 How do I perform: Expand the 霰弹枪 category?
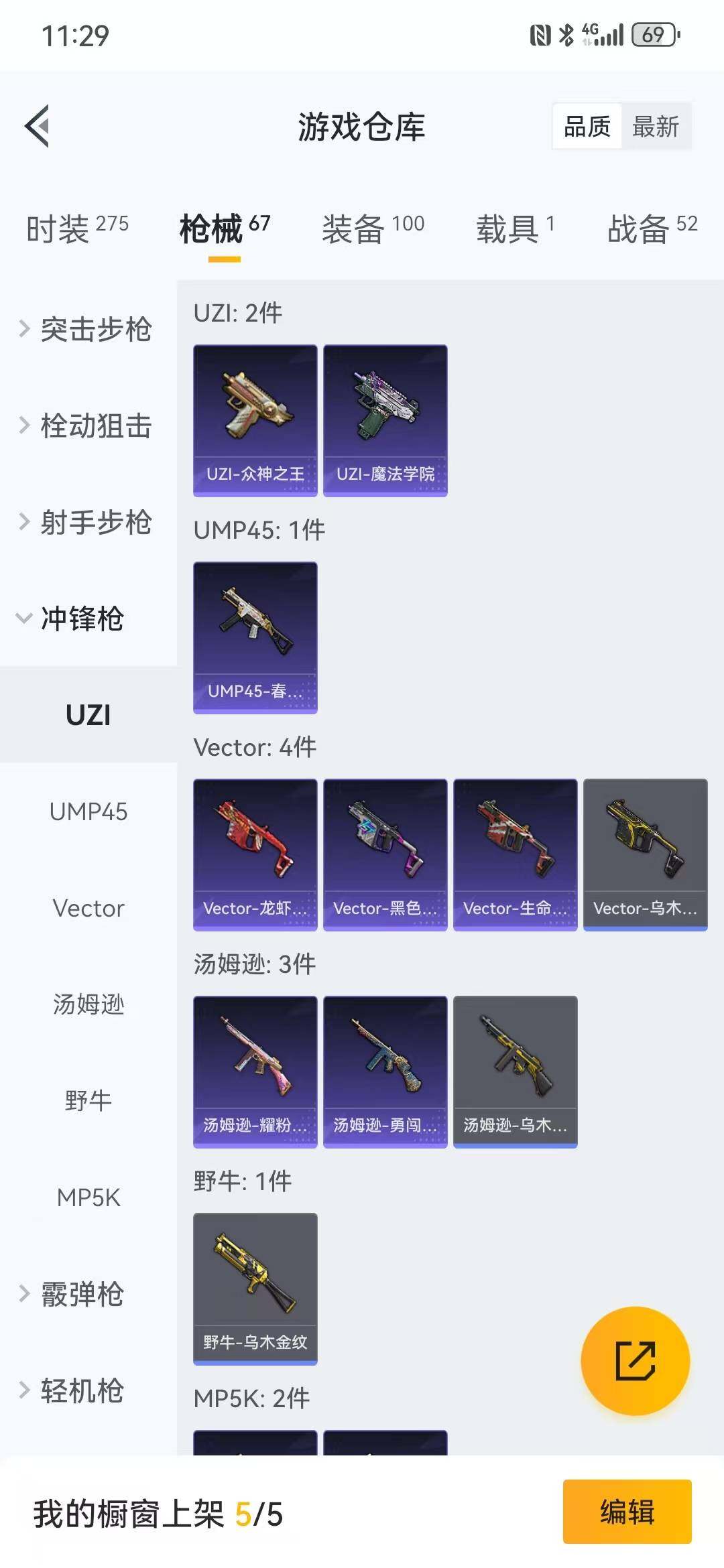coord(80,1293)
